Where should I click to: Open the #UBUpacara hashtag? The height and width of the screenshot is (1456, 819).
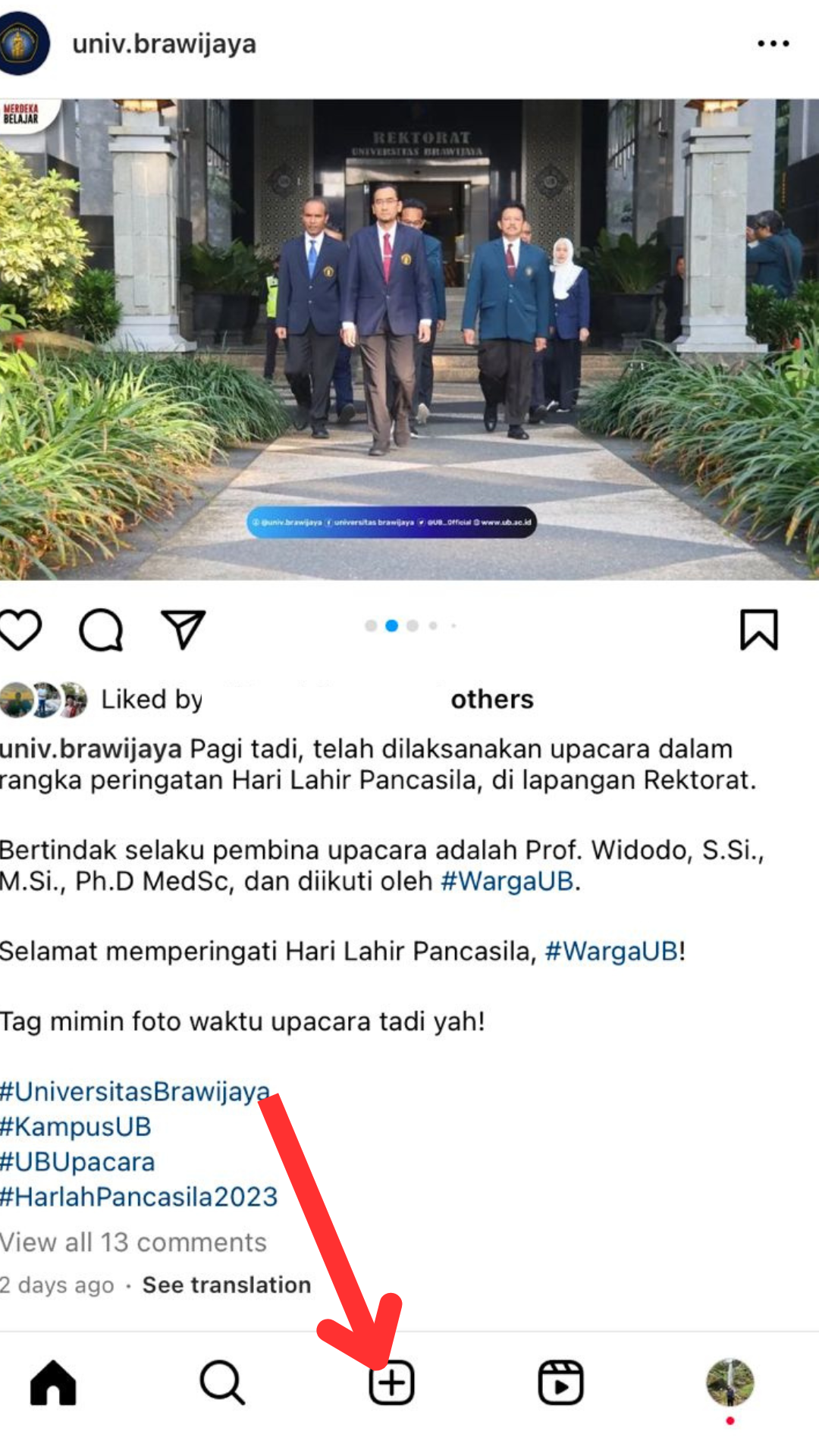pyautogui.click(x=77, y=1162)
